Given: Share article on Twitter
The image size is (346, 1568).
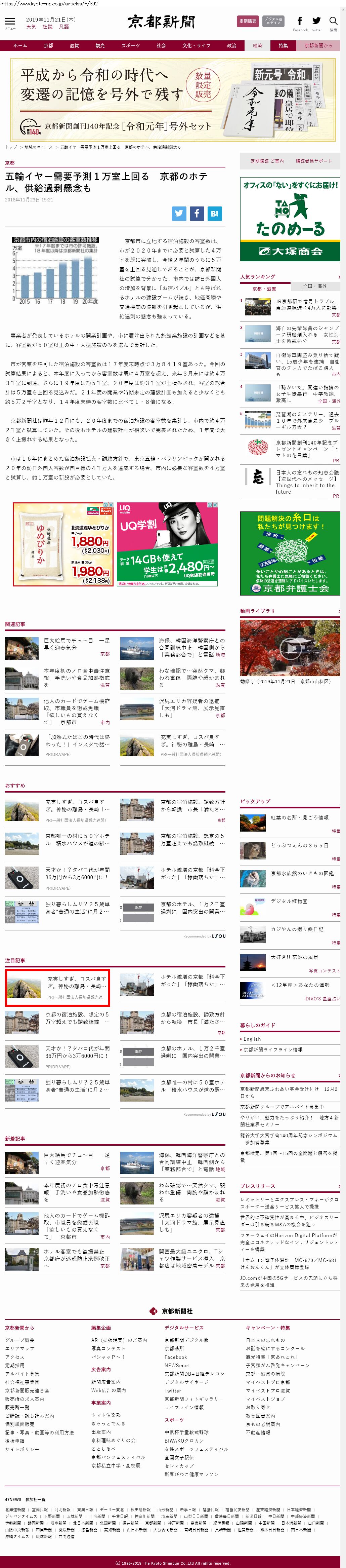Looking at the screenshot, I should point(179,213).
